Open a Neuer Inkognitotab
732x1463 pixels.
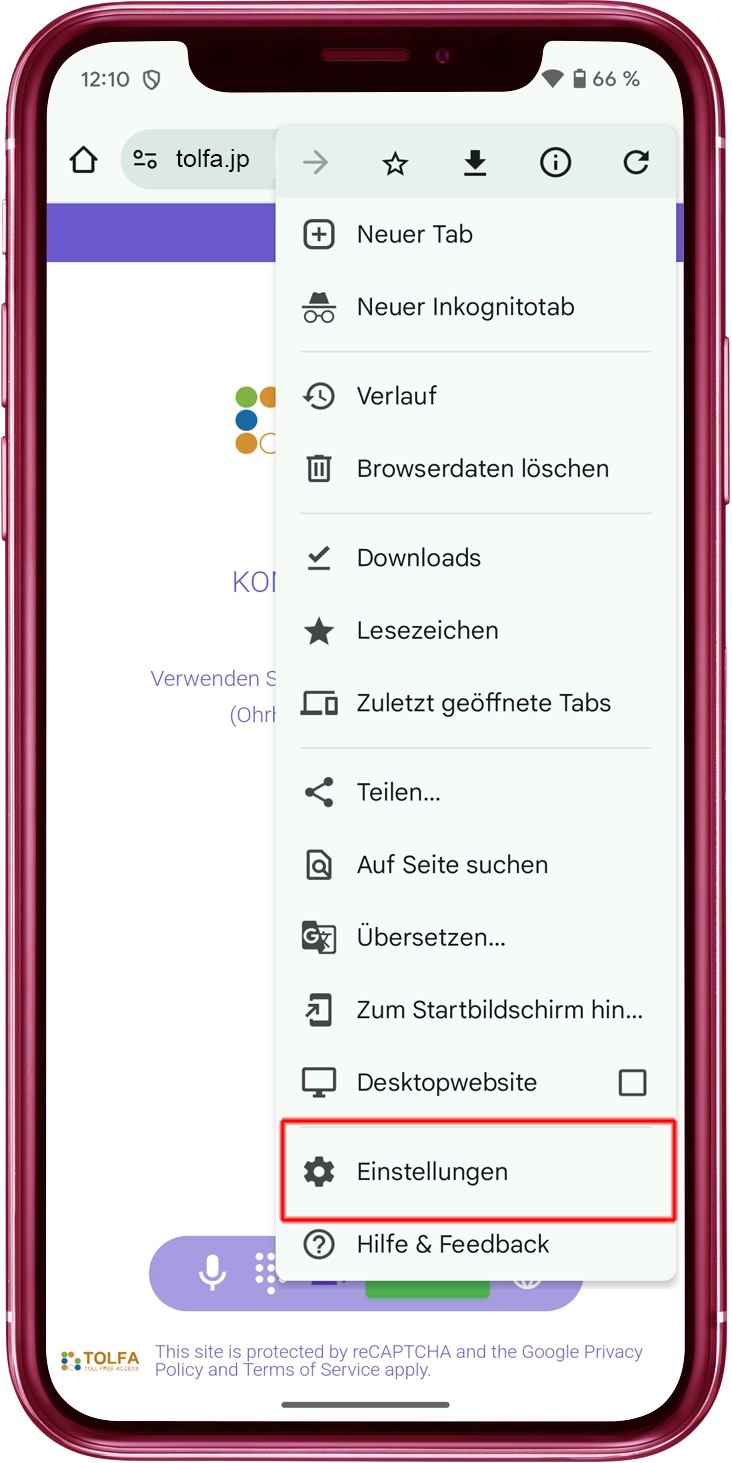click(x=465, y=307)
